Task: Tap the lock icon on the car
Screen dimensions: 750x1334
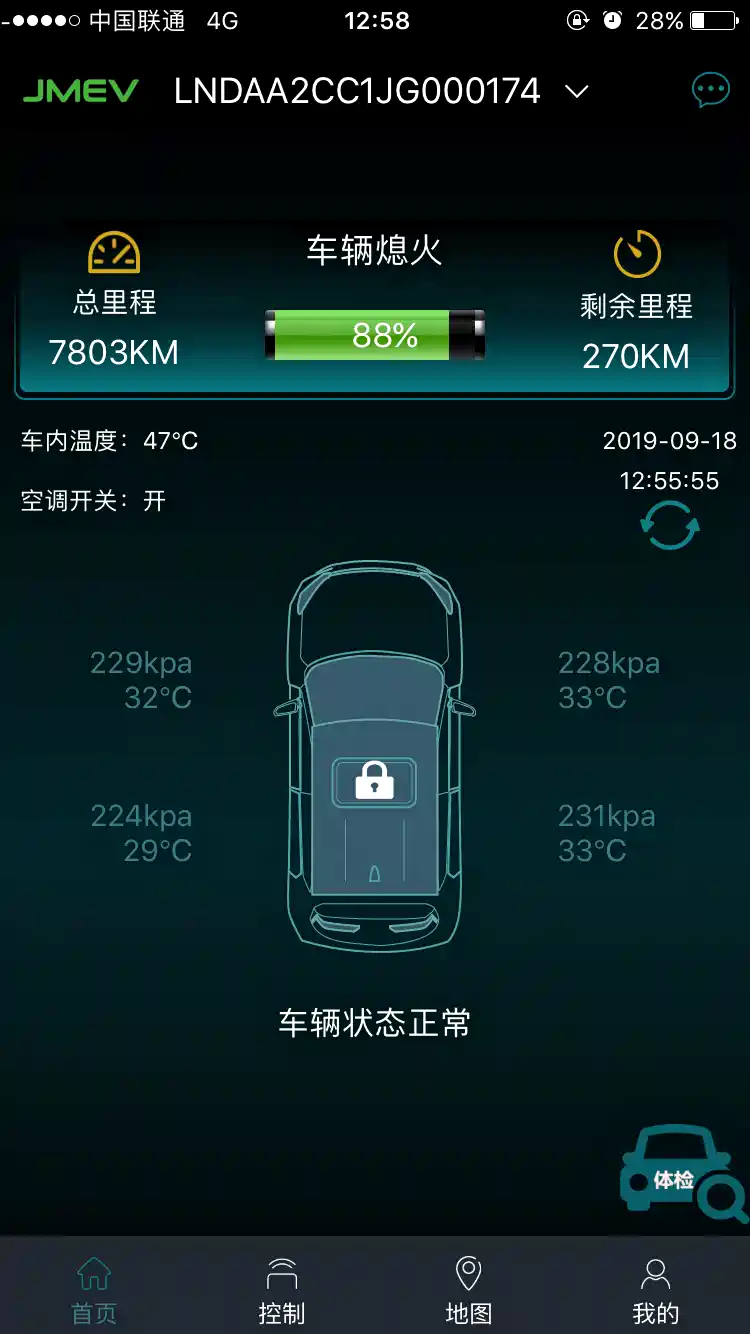Action: 374,779
